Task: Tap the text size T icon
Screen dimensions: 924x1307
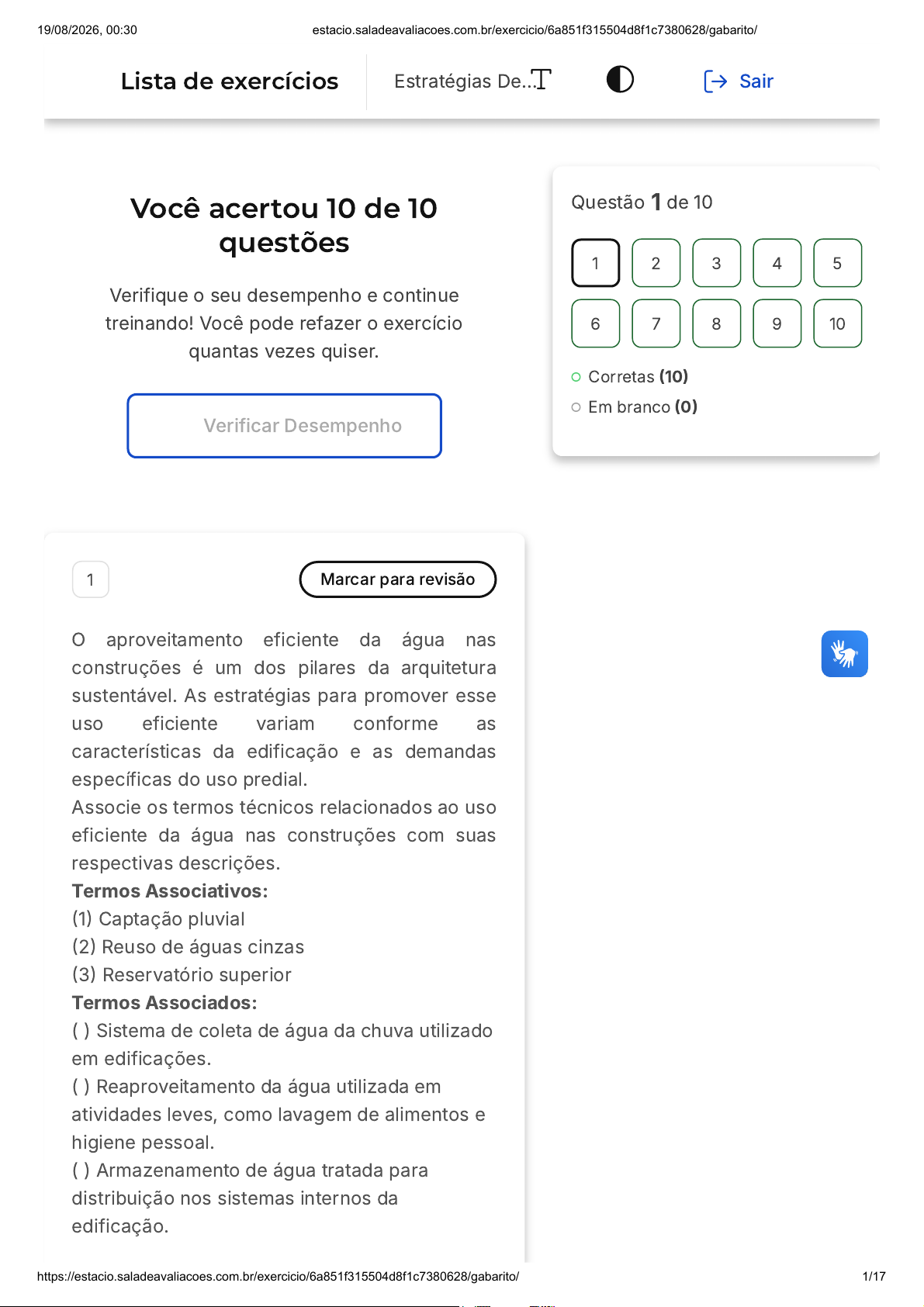Action: (x=541, y=80)
